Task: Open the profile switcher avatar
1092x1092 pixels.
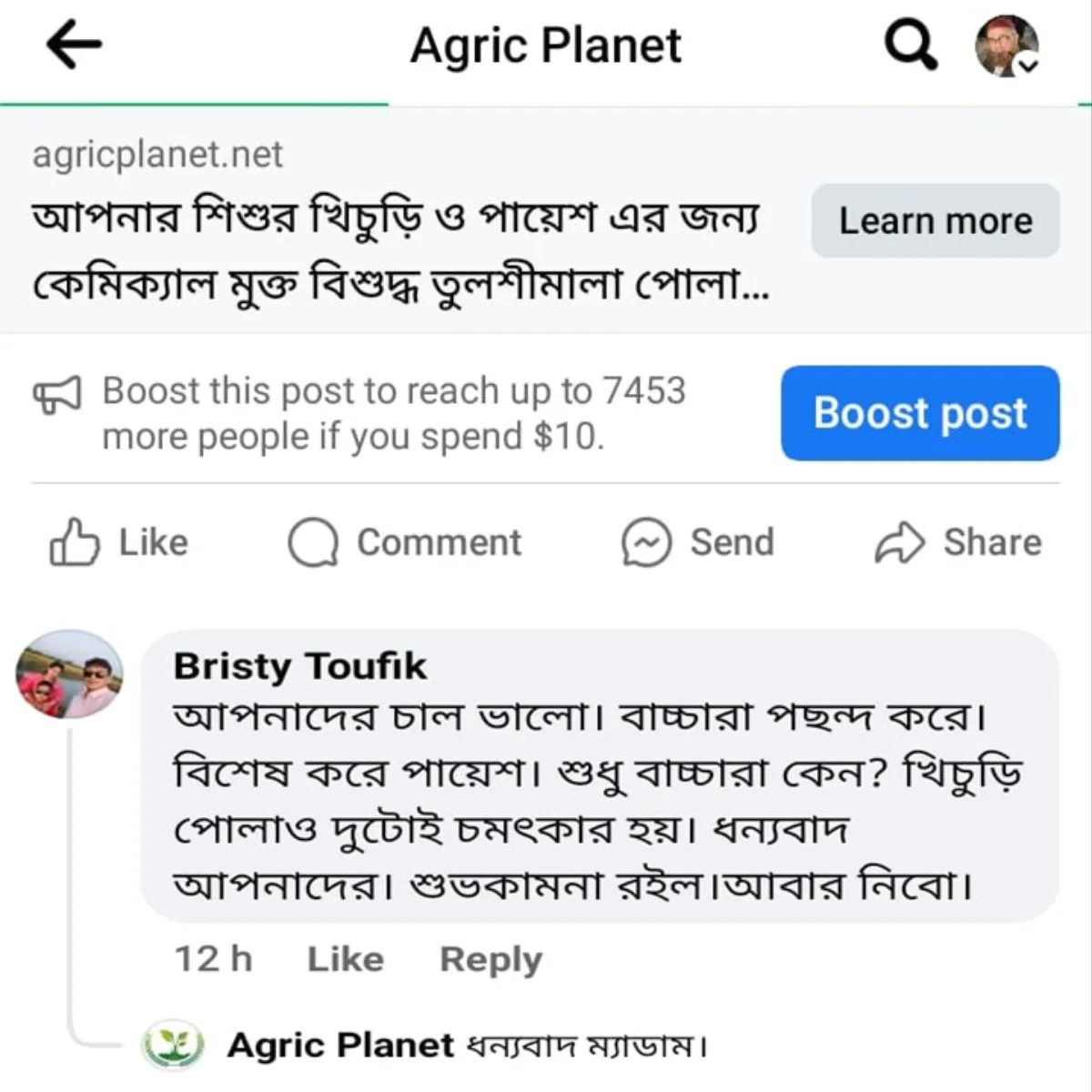Action: pos(1007,45)
